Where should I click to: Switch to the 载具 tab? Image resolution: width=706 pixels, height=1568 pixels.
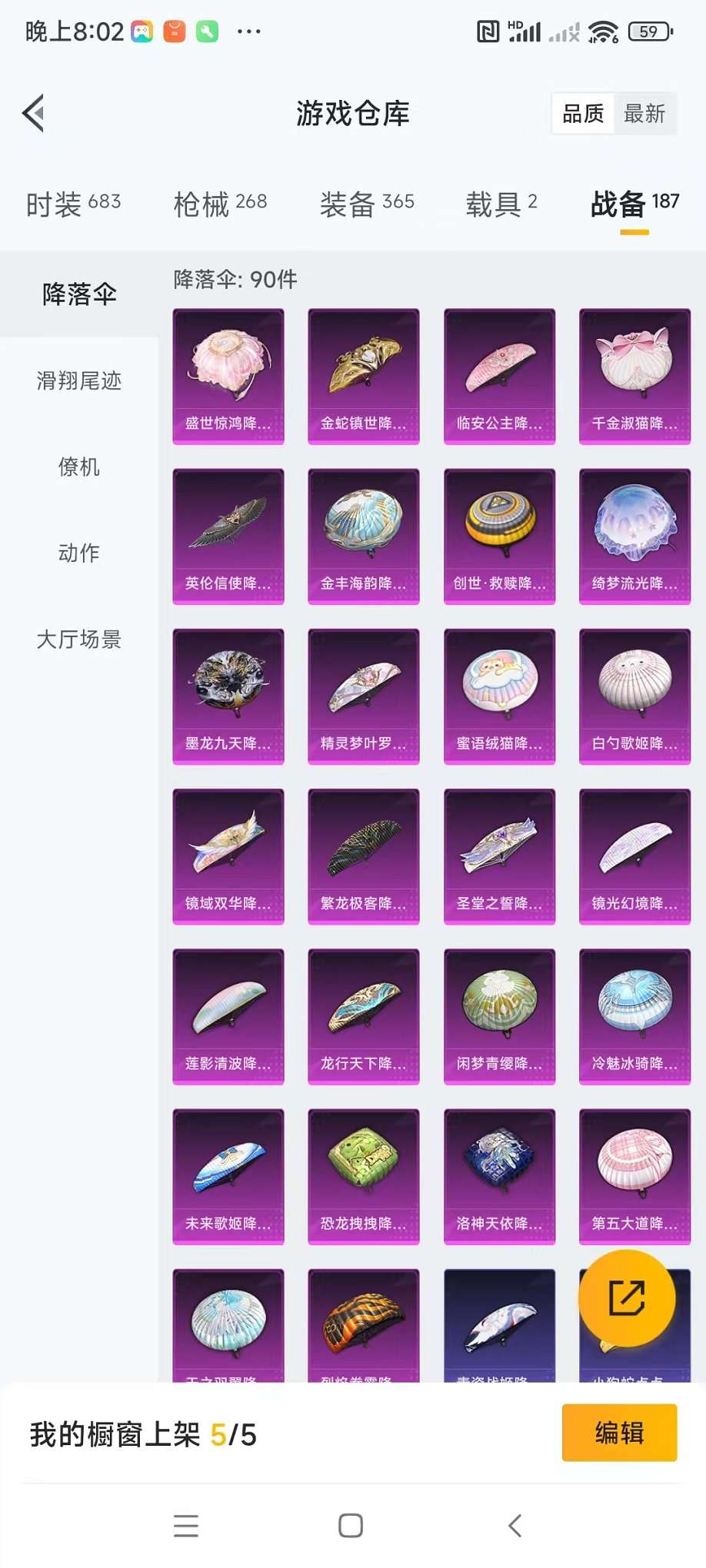coord(501,204)
